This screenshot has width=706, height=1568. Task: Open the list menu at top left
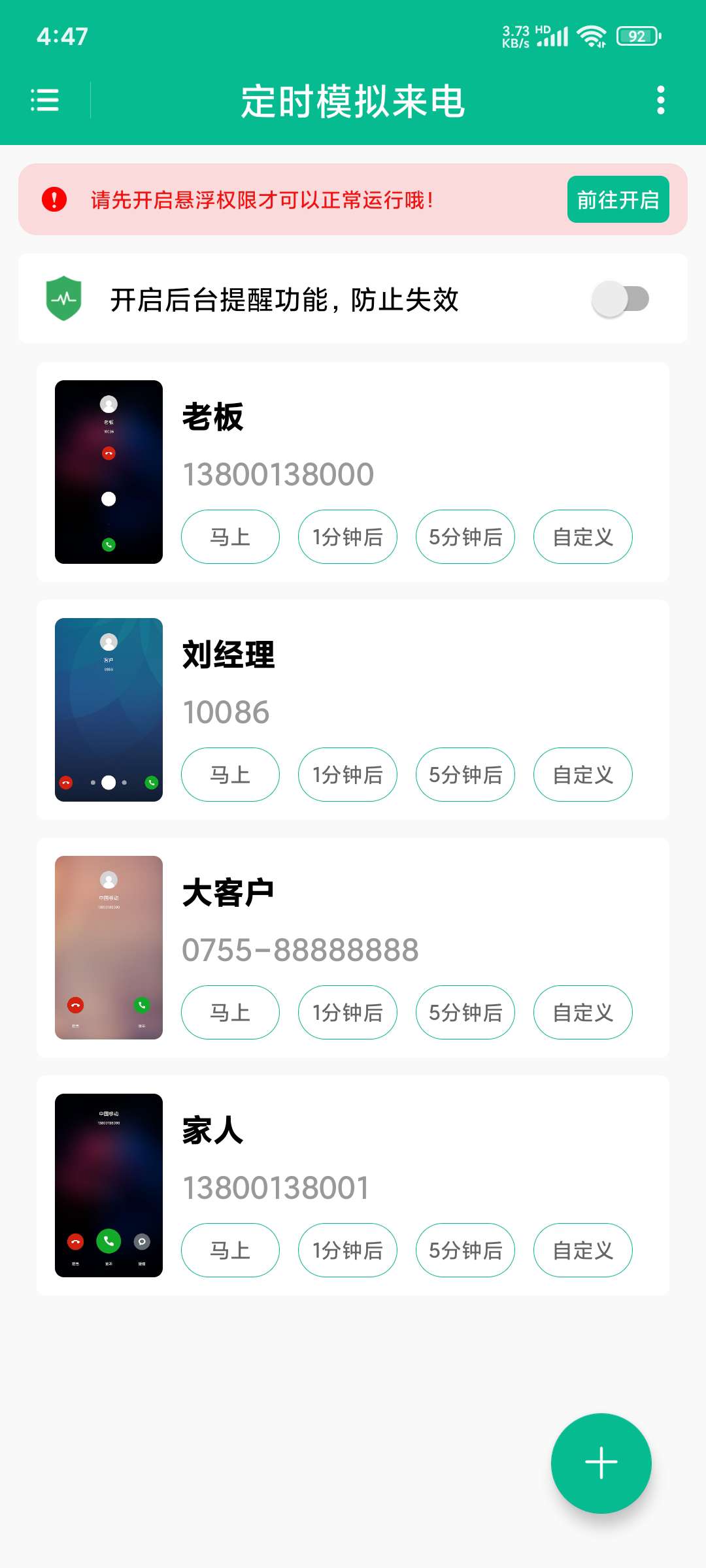pos(44,101)
